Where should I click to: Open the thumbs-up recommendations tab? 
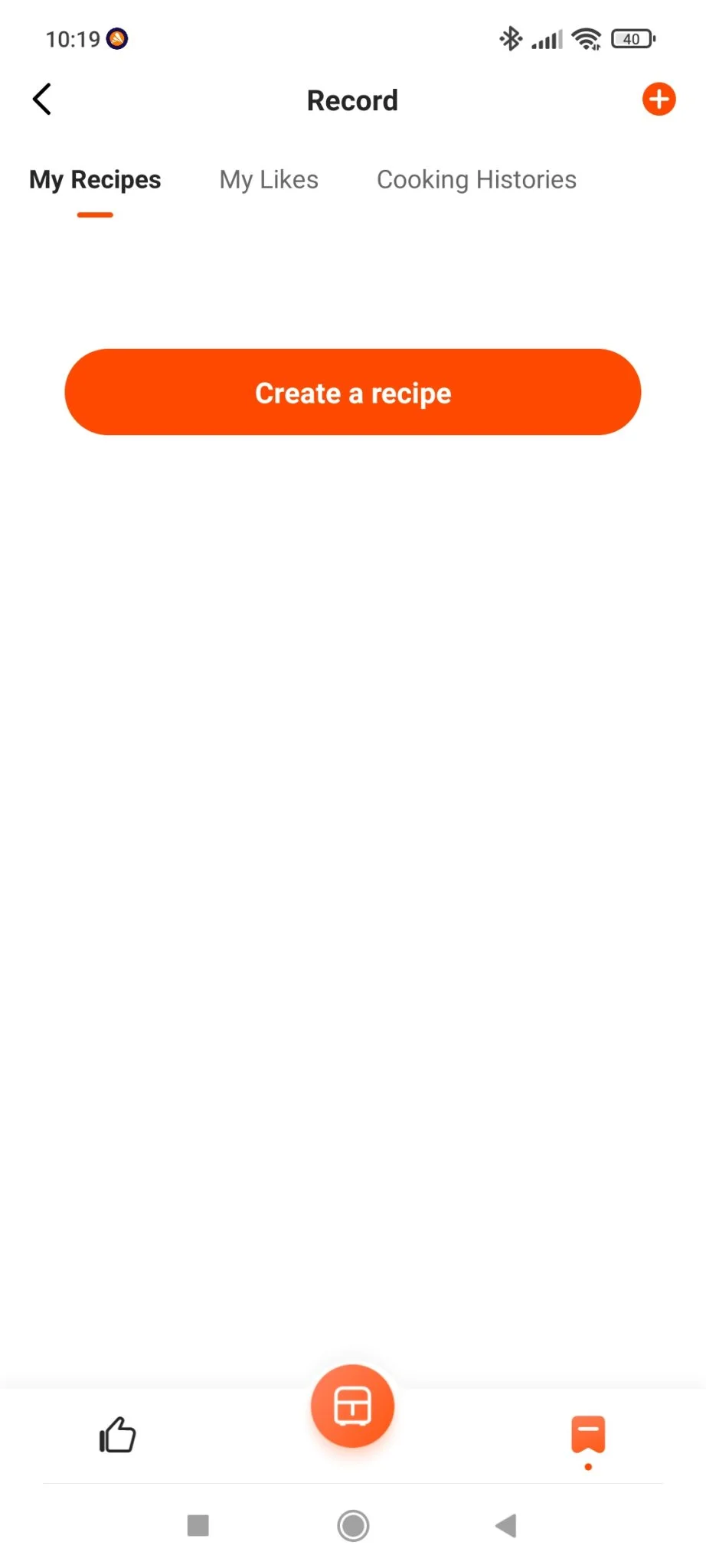(x=117, y=1434)
